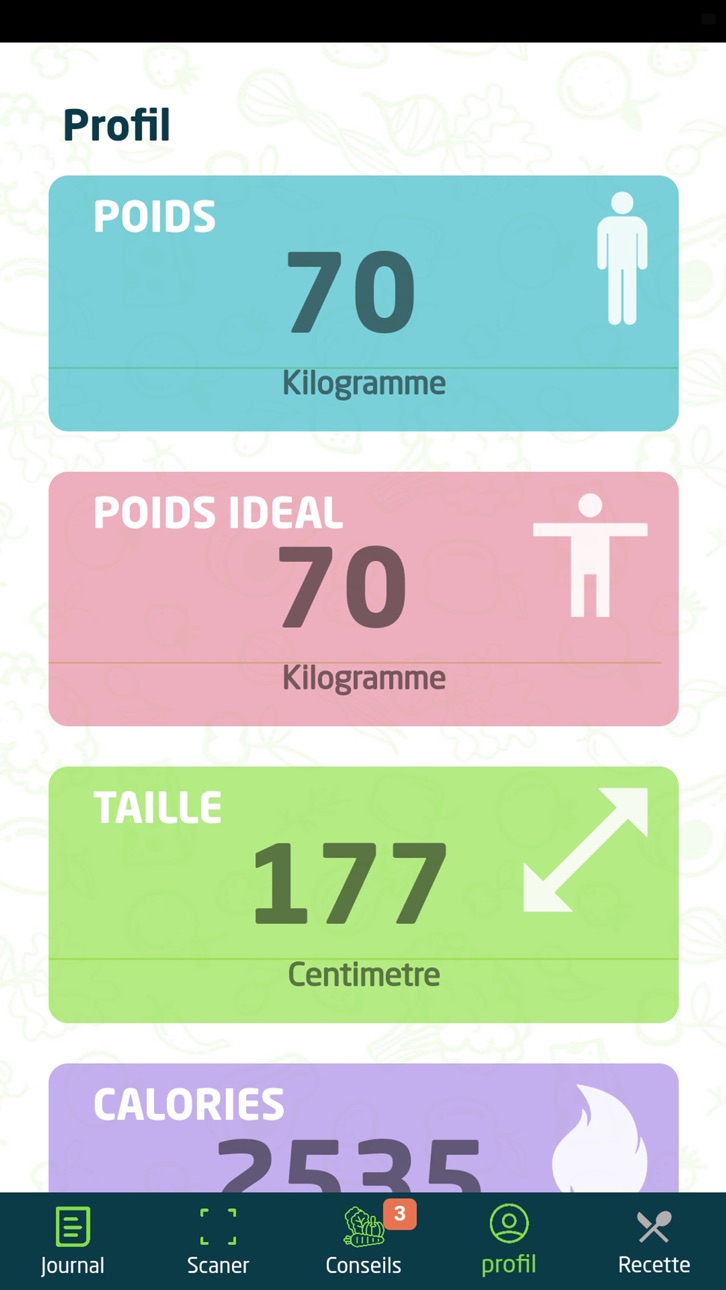This screenshot has height=1290, width=726.
Task: Edit the POIDS IDEAL card
Action: coord(363,599)
